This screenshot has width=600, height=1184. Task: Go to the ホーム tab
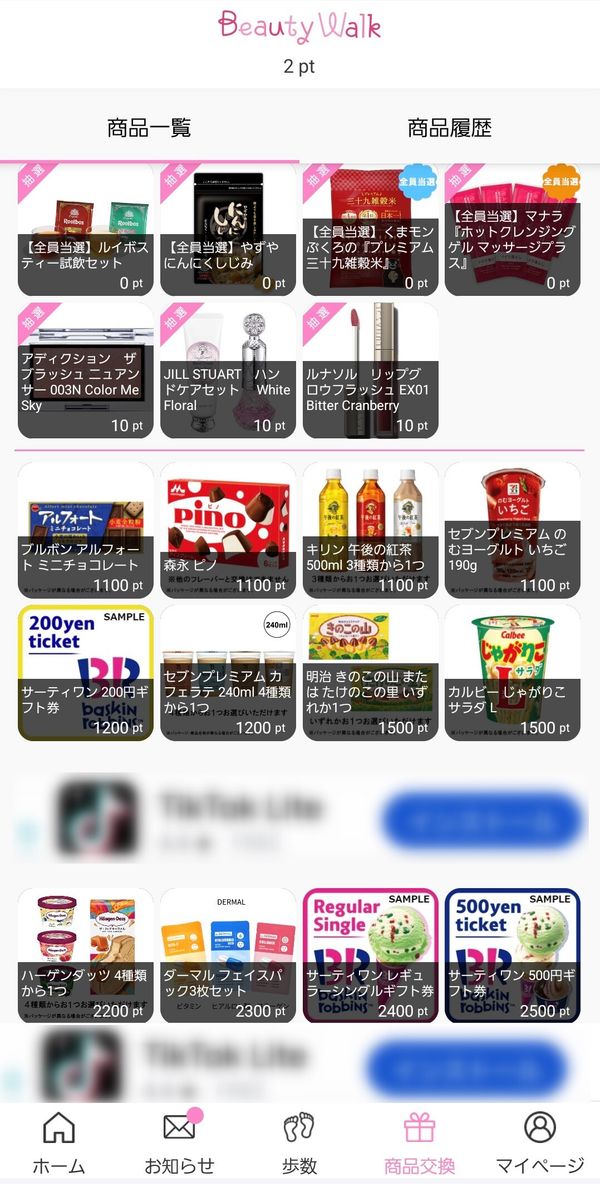[59, 1142]
